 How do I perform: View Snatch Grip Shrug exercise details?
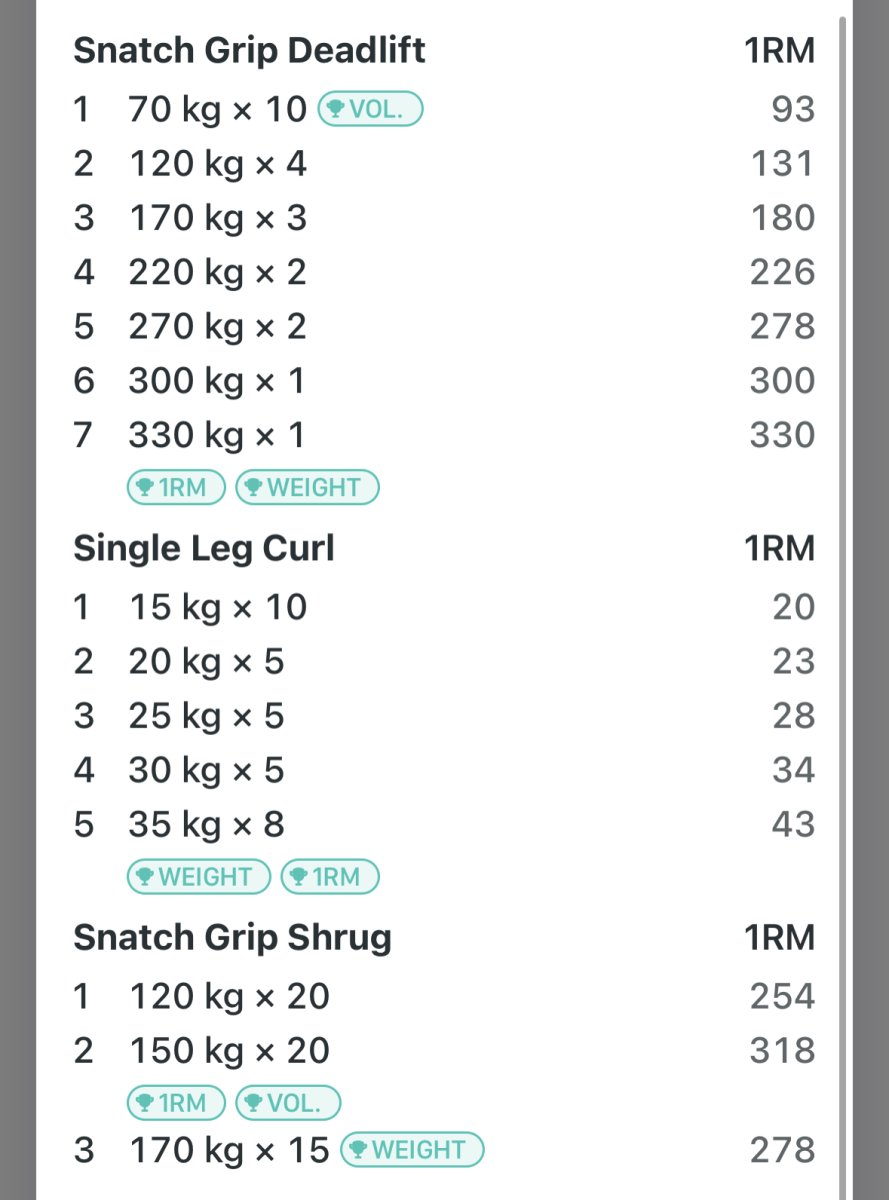(232, 937)
